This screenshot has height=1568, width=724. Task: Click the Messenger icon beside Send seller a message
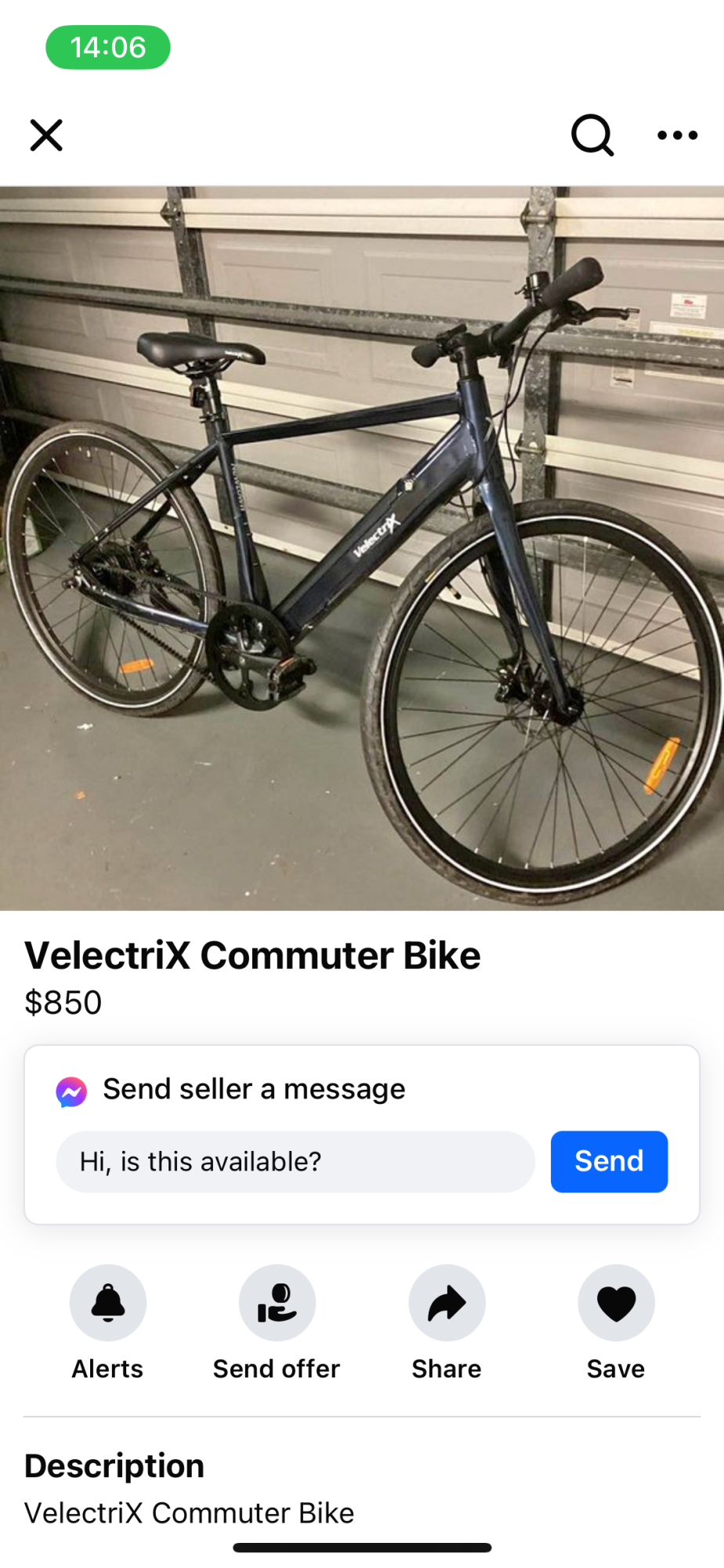(x=72, y=1088)
